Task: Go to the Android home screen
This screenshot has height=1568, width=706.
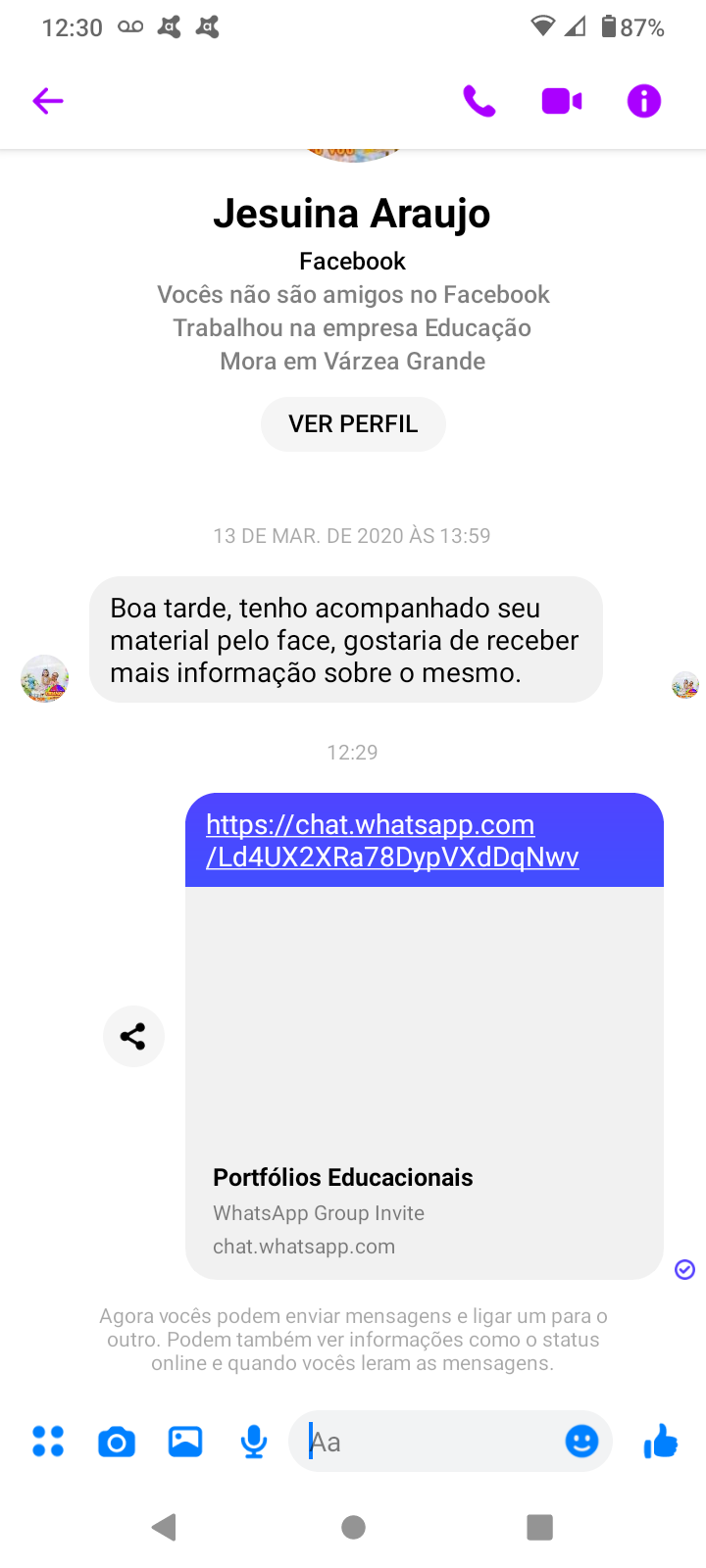Action: pyautogui.click(x=353, y=1527)
